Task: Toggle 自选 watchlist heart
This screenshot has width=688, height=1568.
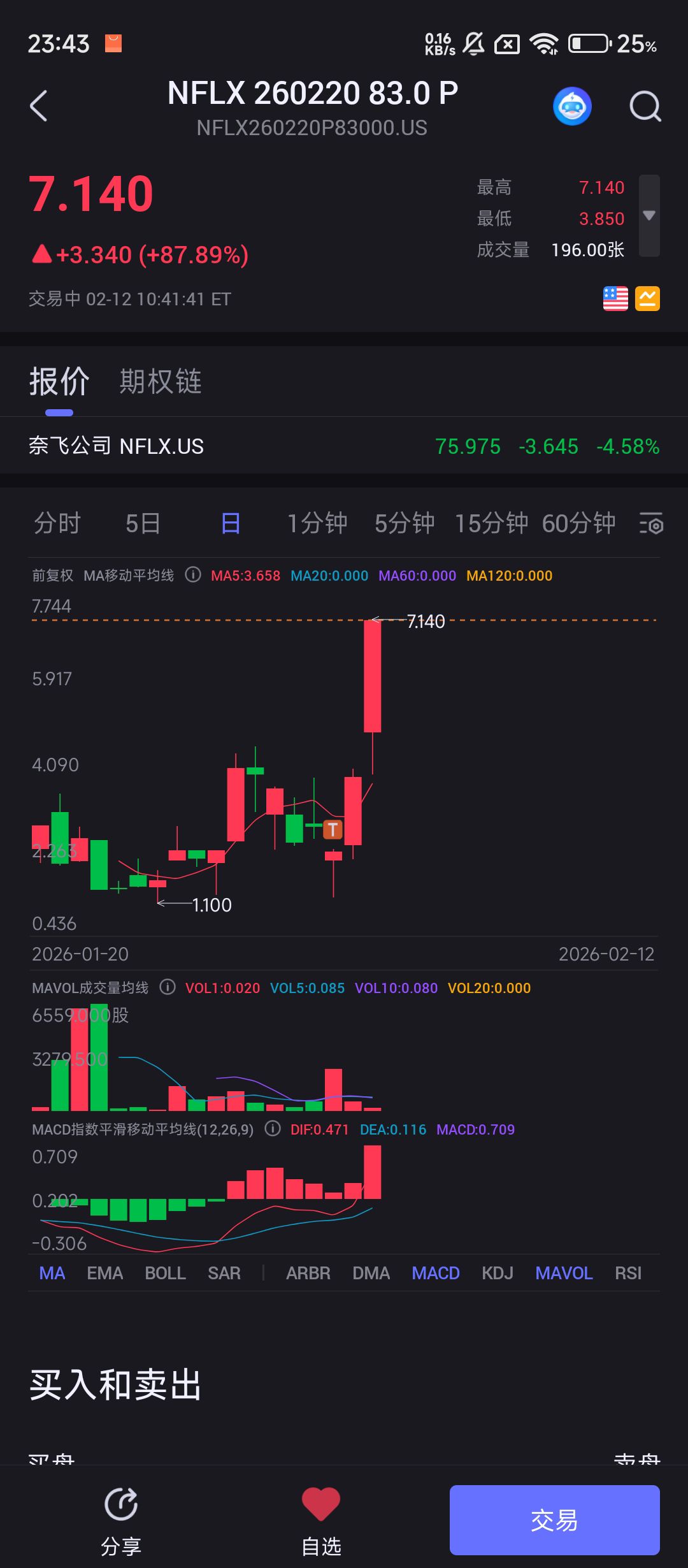Action: (x=321, y=1520)
